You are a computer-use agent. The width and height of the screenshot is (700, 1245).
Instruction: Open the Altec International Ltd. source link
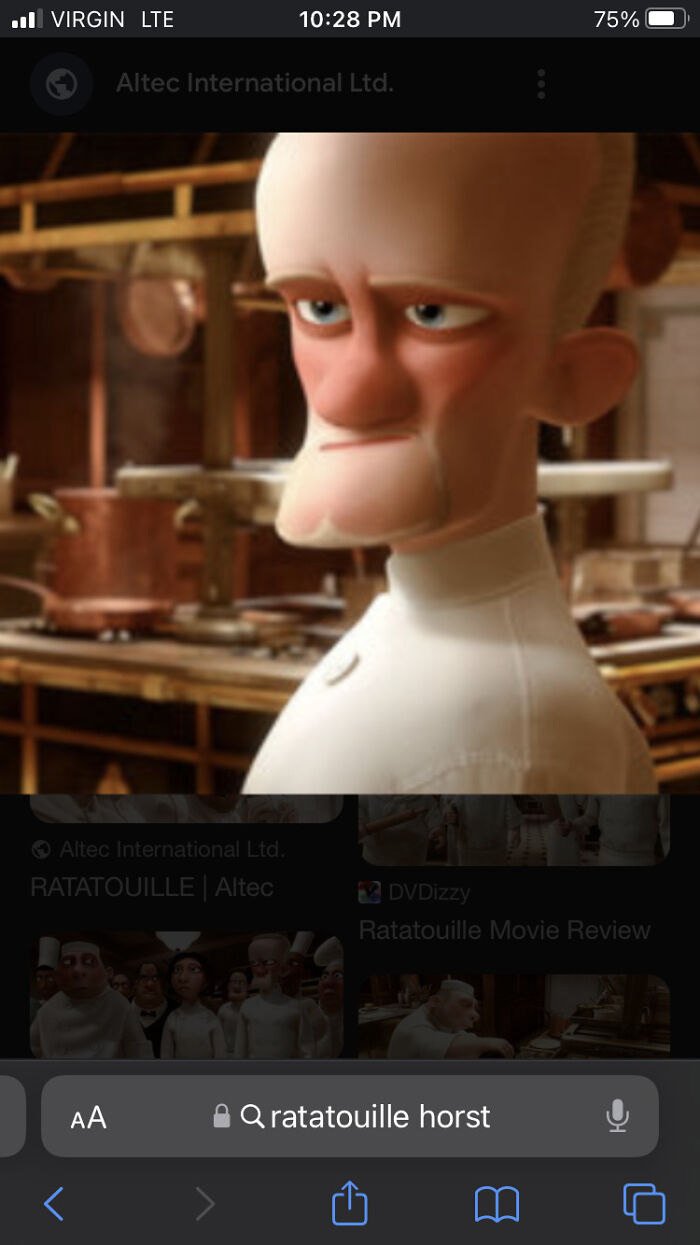click(254, 84)
